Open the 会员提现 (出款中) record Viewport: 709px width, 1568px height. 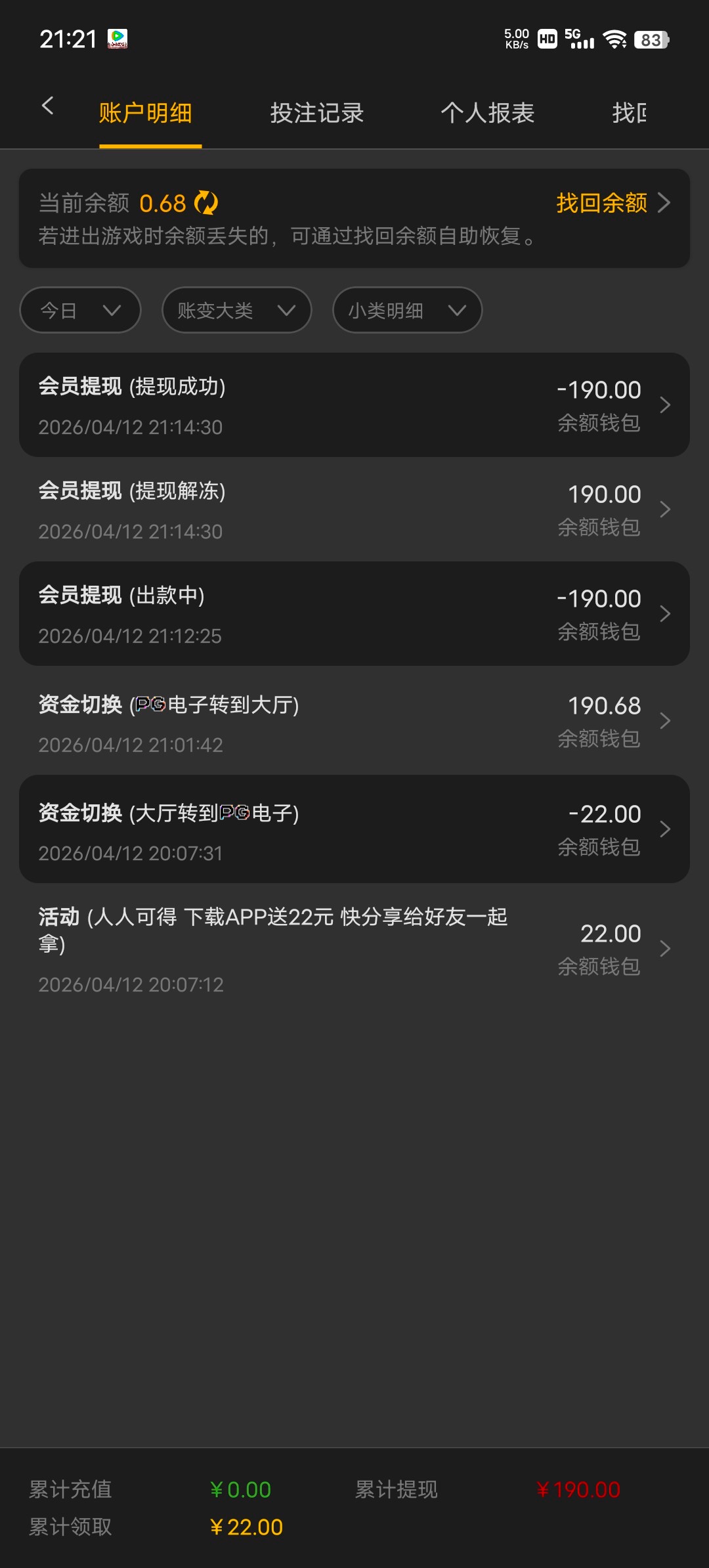[x=354, y=614]
